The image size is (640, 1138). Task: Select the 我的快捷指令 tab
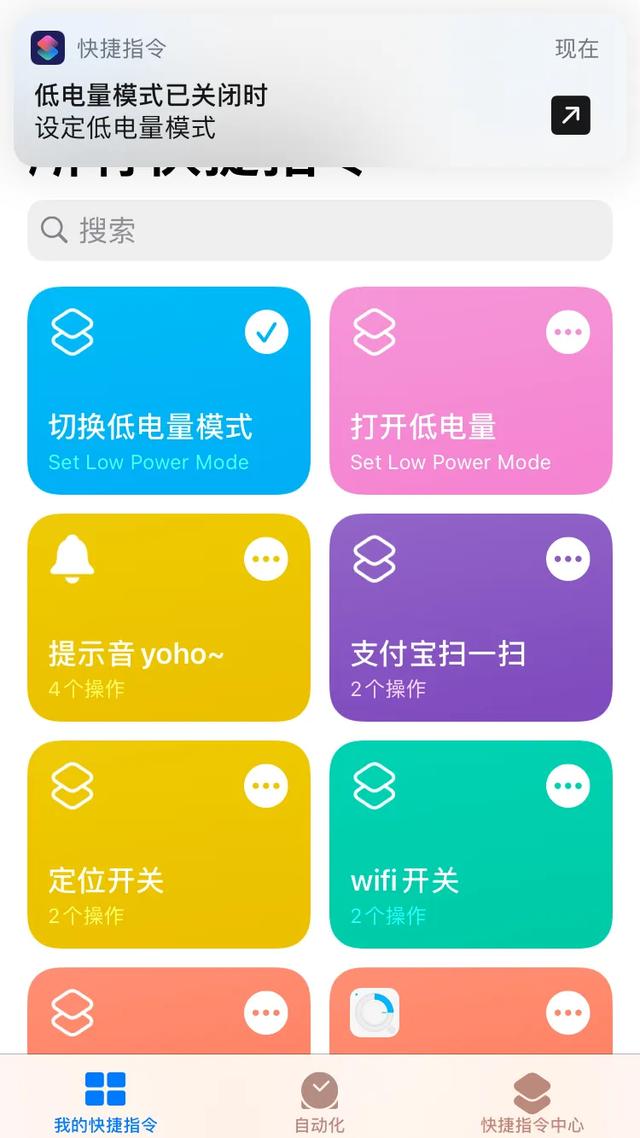tap(105, 1100)
